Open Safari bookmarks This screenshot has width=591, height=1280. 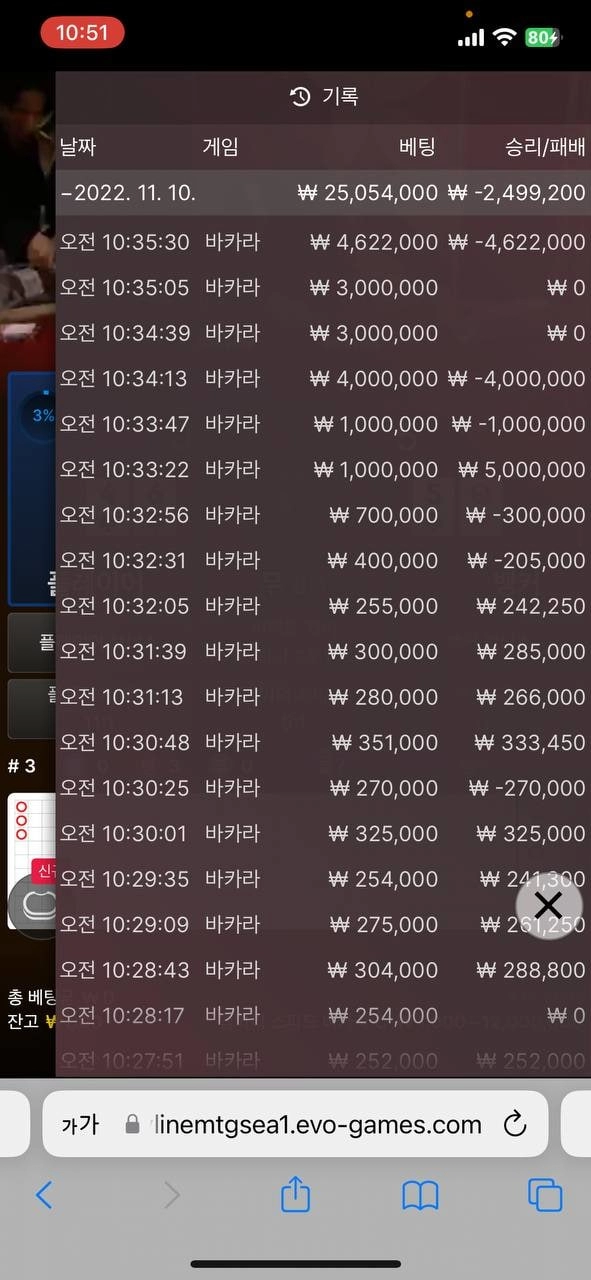(421, 1194)
